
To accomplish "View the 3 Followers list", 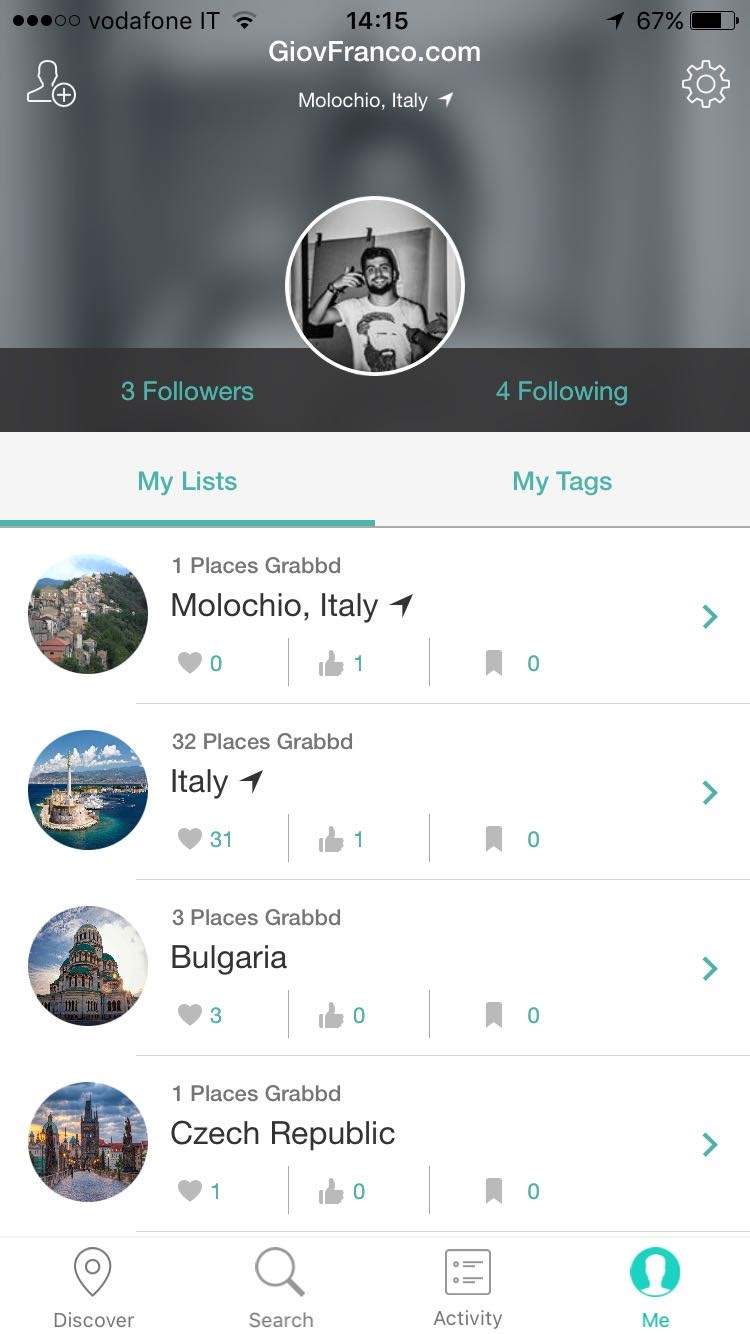I will (187, 391).
